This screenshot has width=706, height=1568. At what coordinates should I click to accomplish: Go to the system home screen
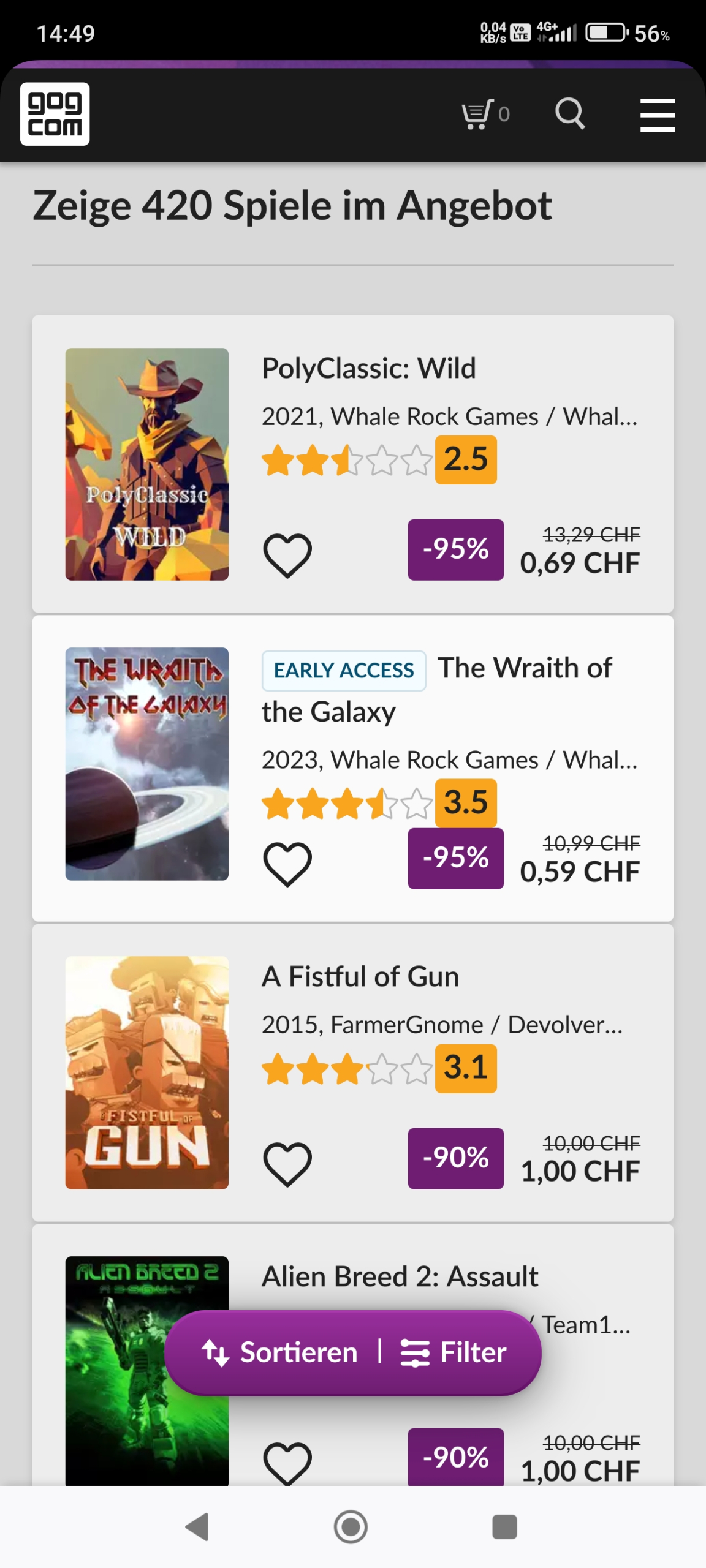[x=351, y=1526]
